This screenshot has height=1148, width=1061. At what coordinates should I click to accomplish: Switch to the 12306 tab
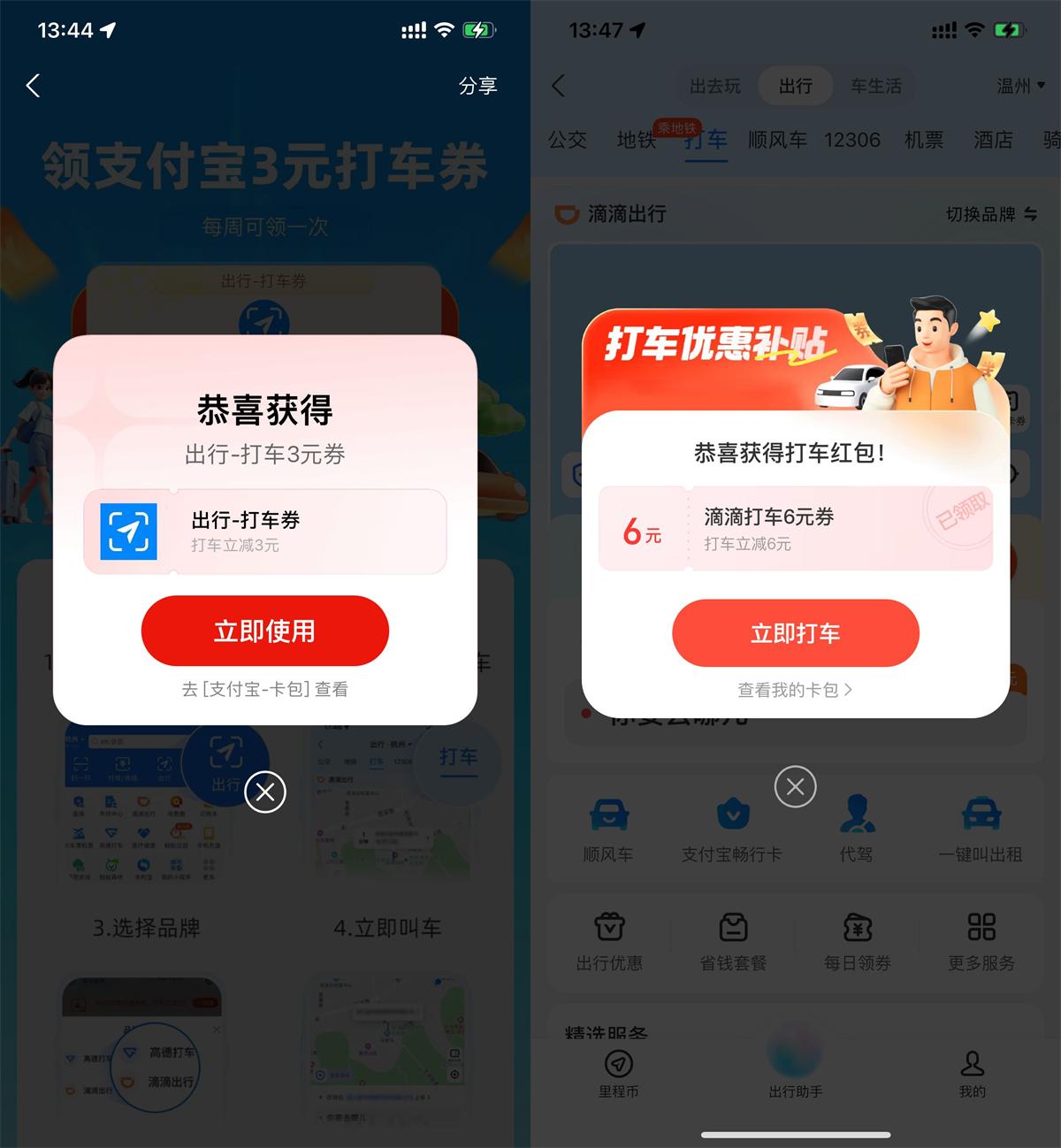coord(851,140)
